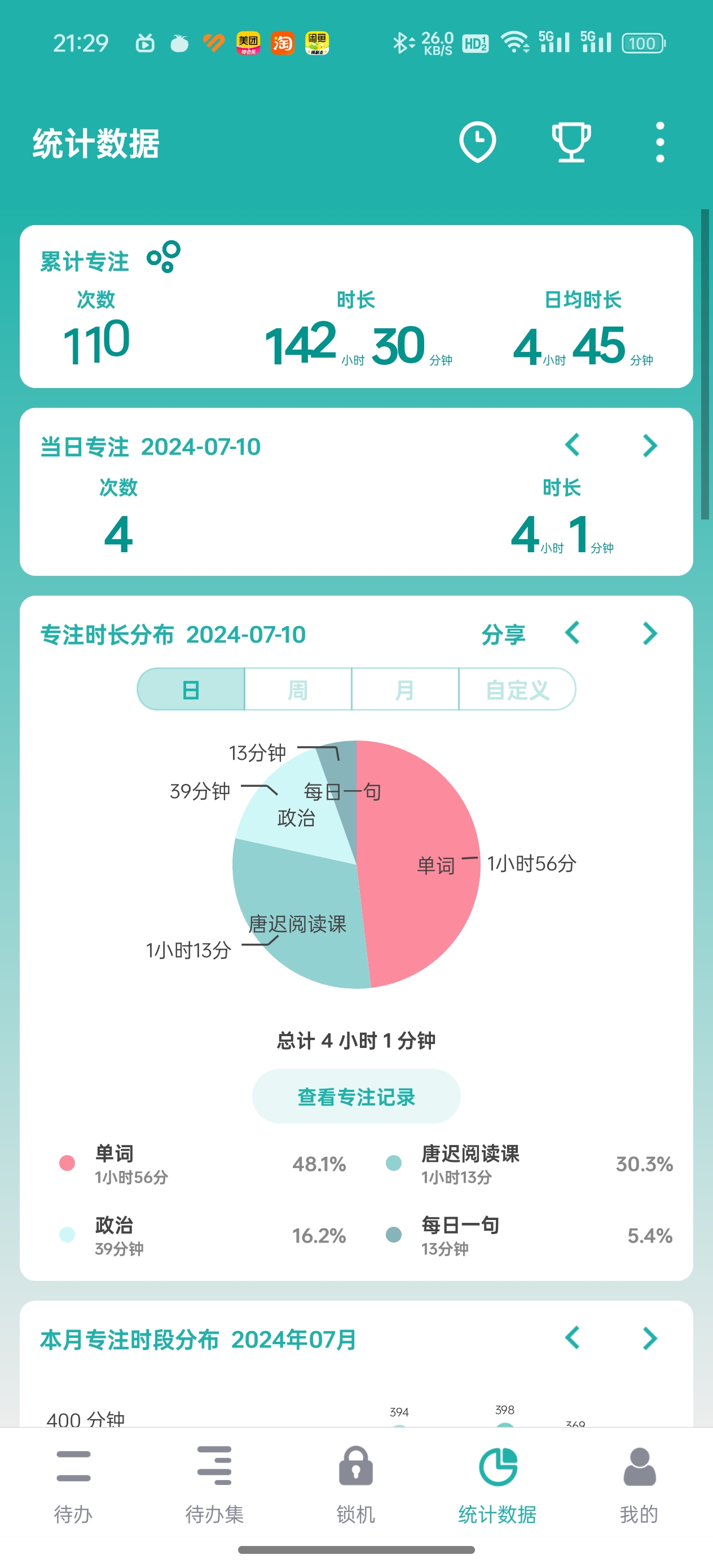713x1568 pixels.
Task: Open 查看专注记录
Action: (356, 1097)
